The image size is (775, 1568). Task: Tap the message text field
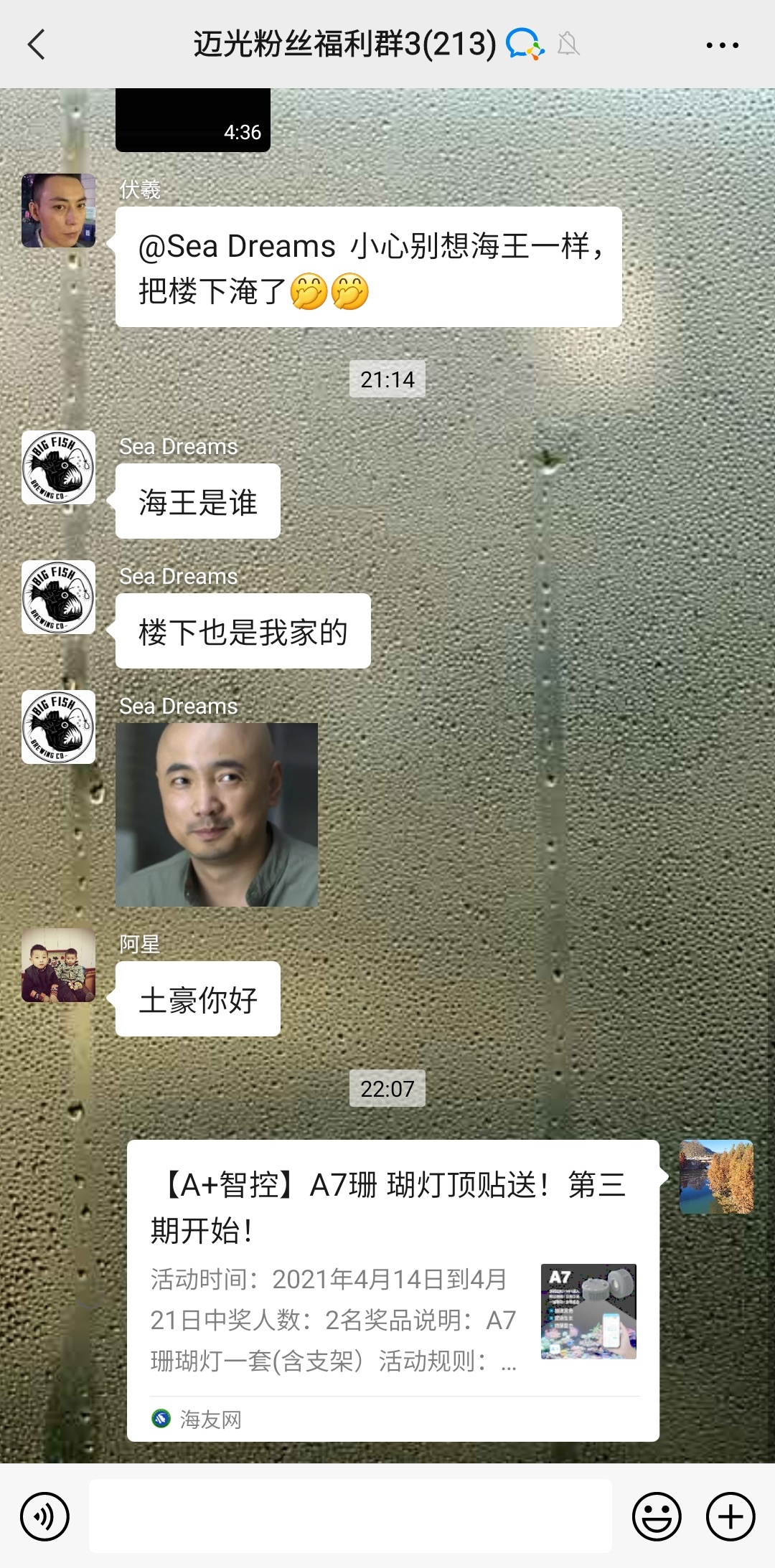tap(350, 1515)
